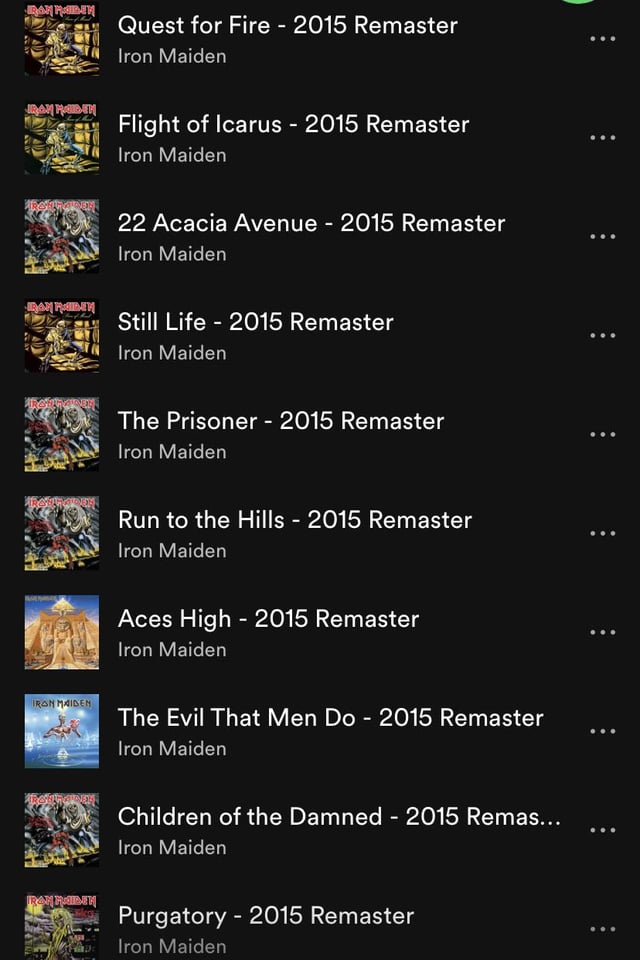Open options for Flight of Icarus
The width and height of the screenshot is (640, 960).
coord(602,138)
